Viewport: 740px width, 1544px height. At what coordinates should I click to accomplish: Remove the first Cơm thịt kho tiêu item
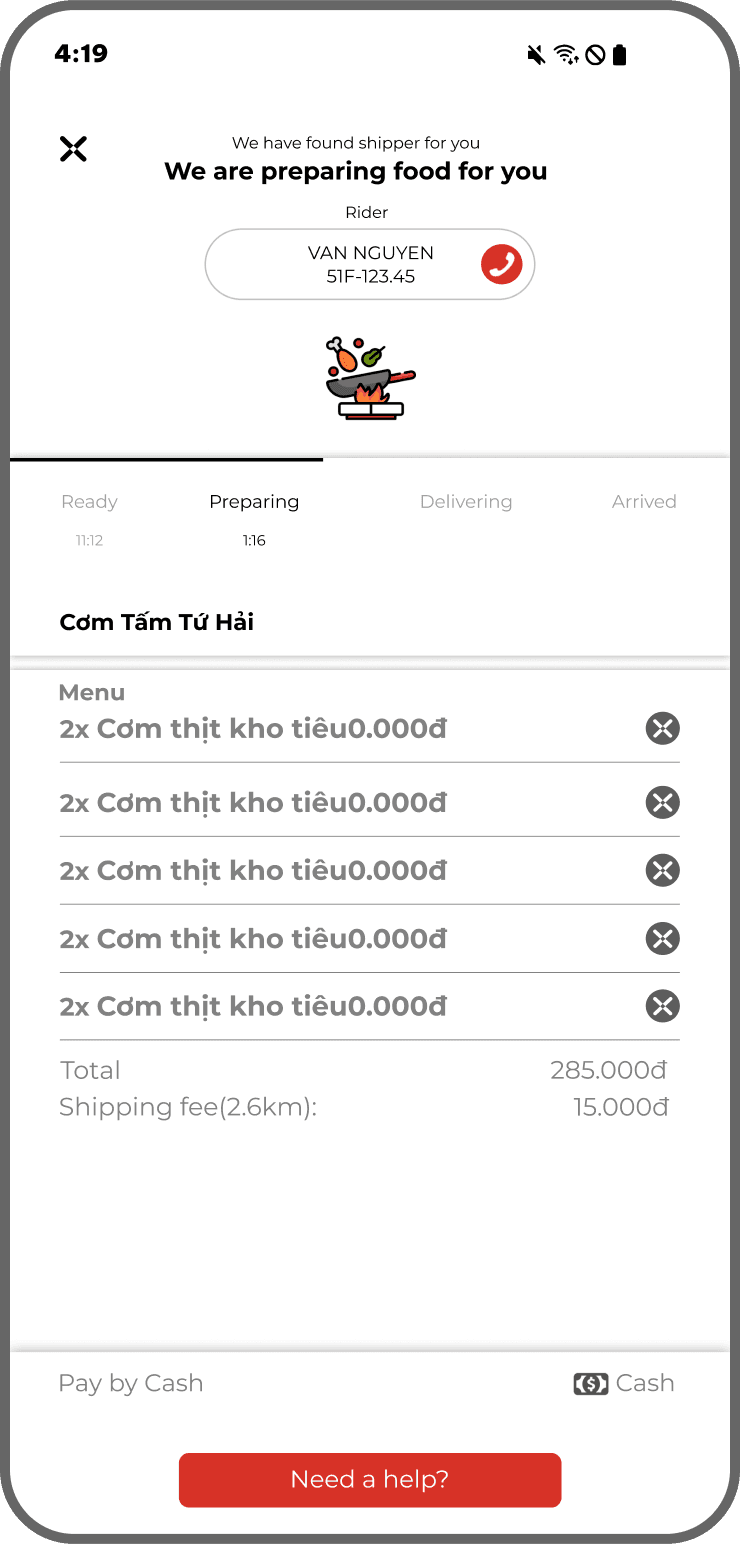[662, 728]
